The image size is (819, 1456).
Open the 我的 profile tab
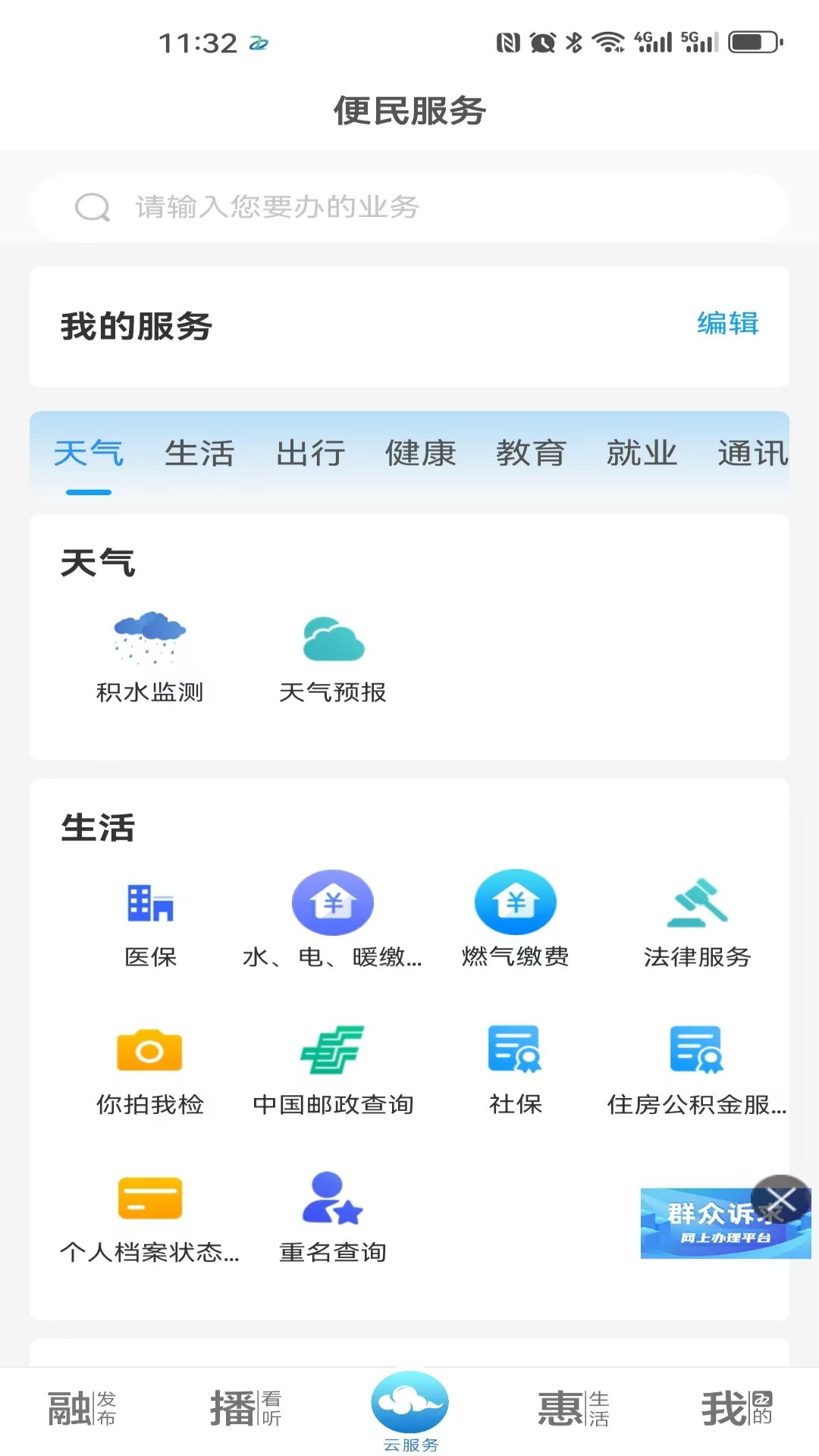click(736, 1409)
